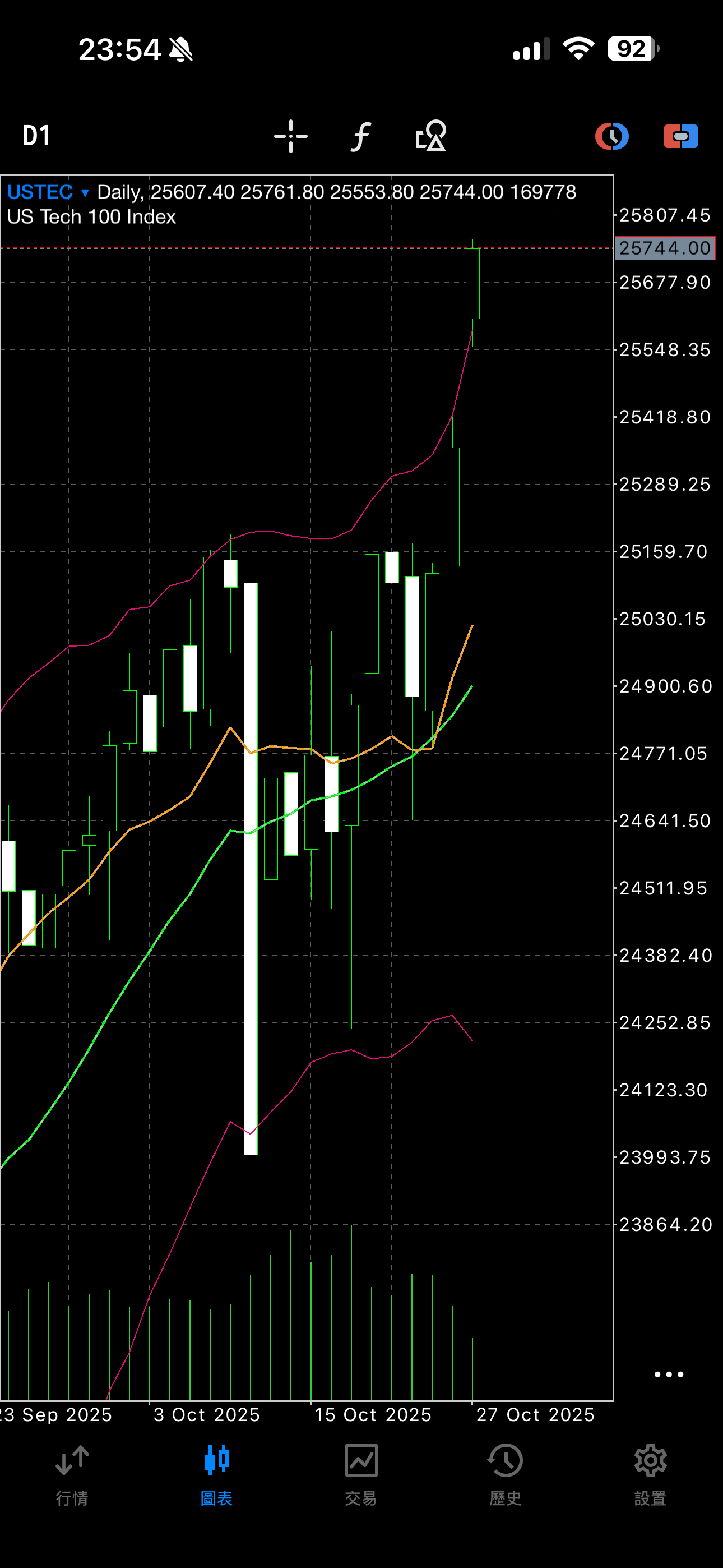Open the new trade order icon
Image resolution: width=723 pixels, height=1568 pixels.
point(680,136)
